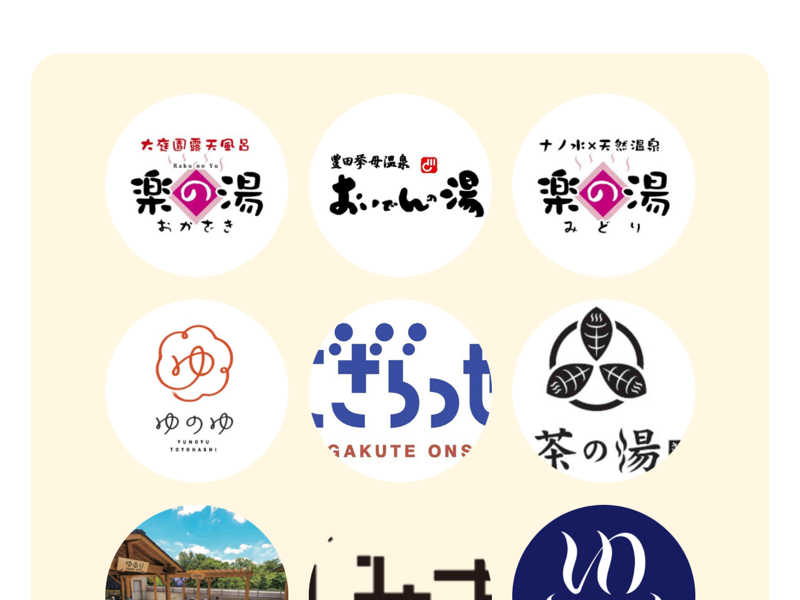
Task: Open the 楽の湯 みどり facility tile
Action: click(603, 185)
